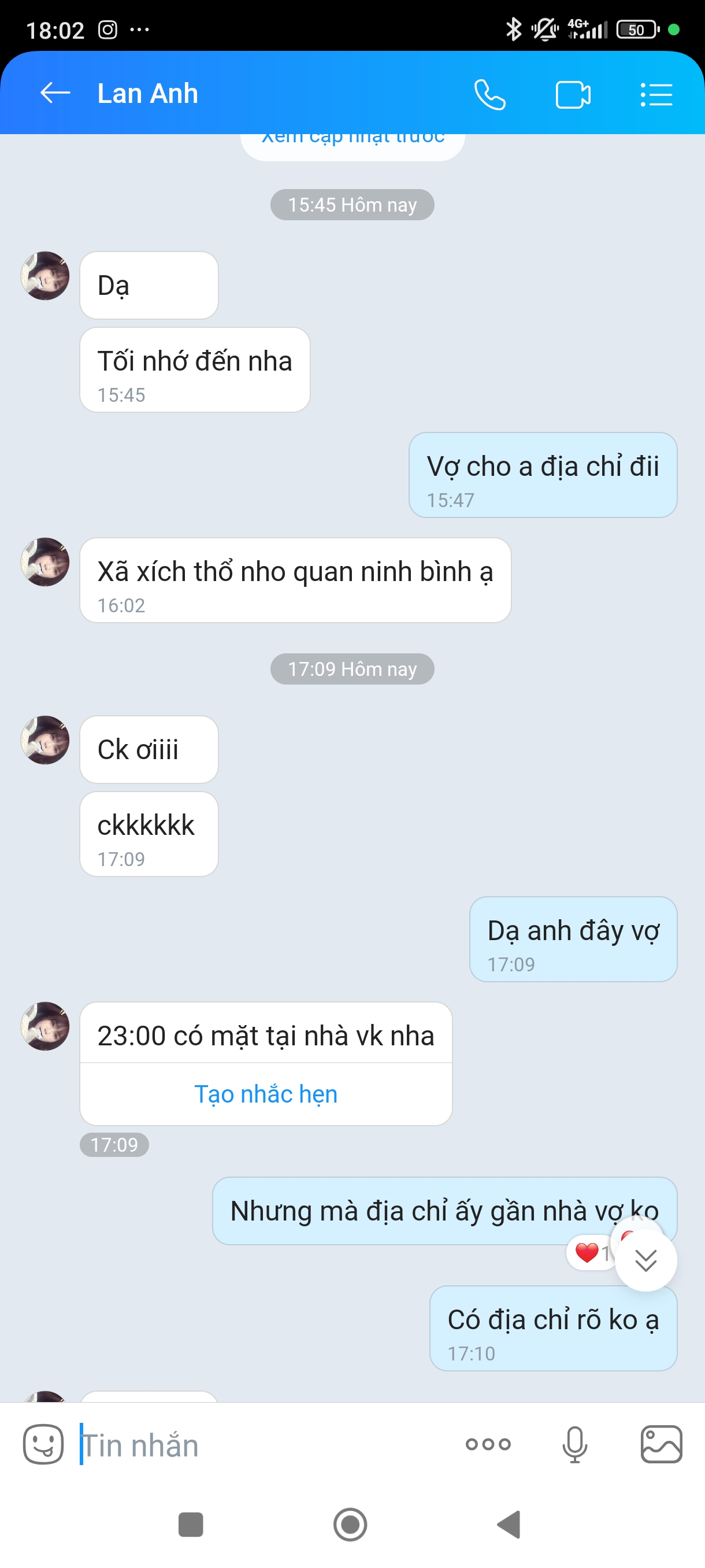Jump to the latest messages
Screen dimensions: 705x1568
(x=645, y=1260)
